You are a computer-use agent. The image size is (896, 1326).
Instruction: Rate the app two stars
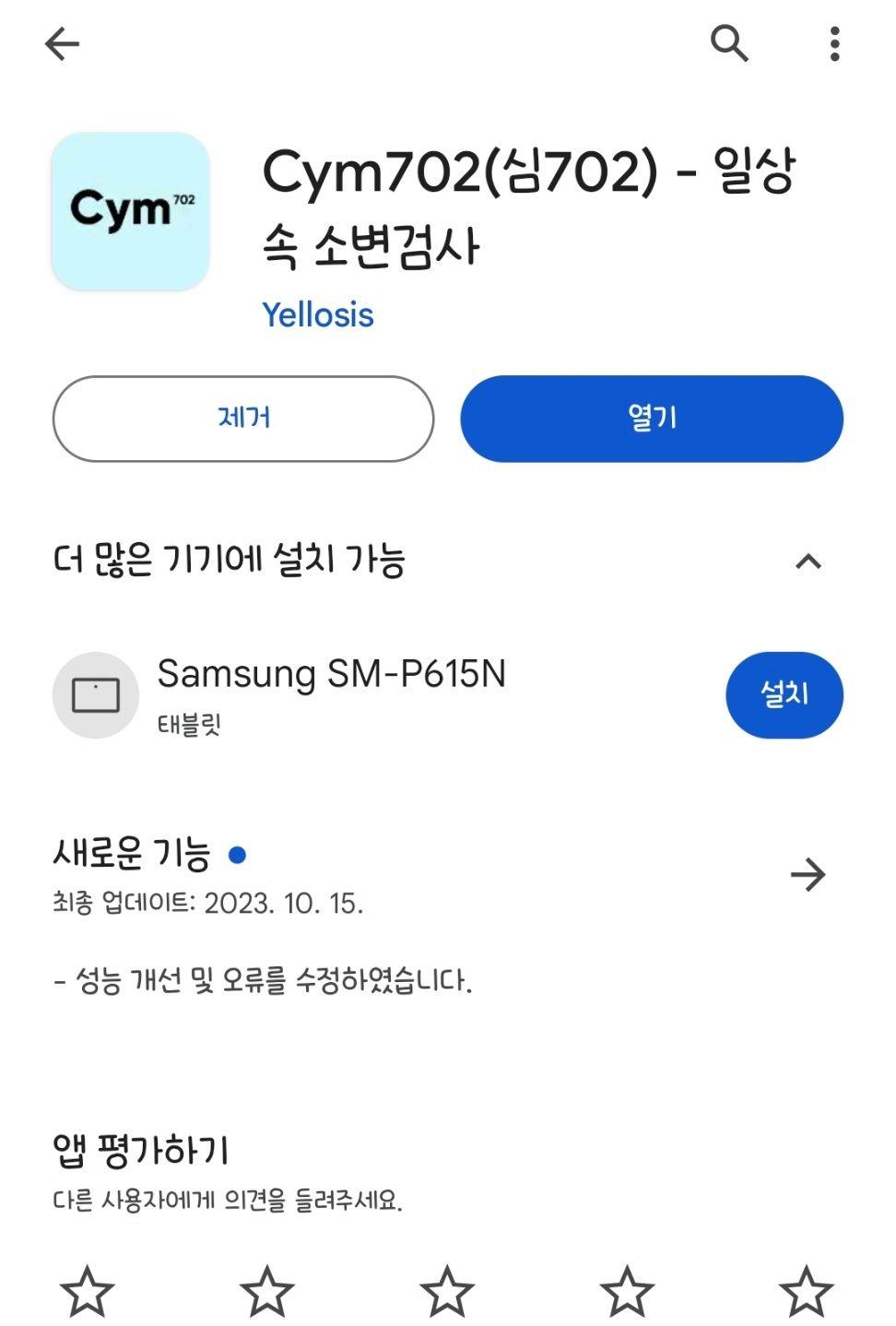[x=267, y=1291]
